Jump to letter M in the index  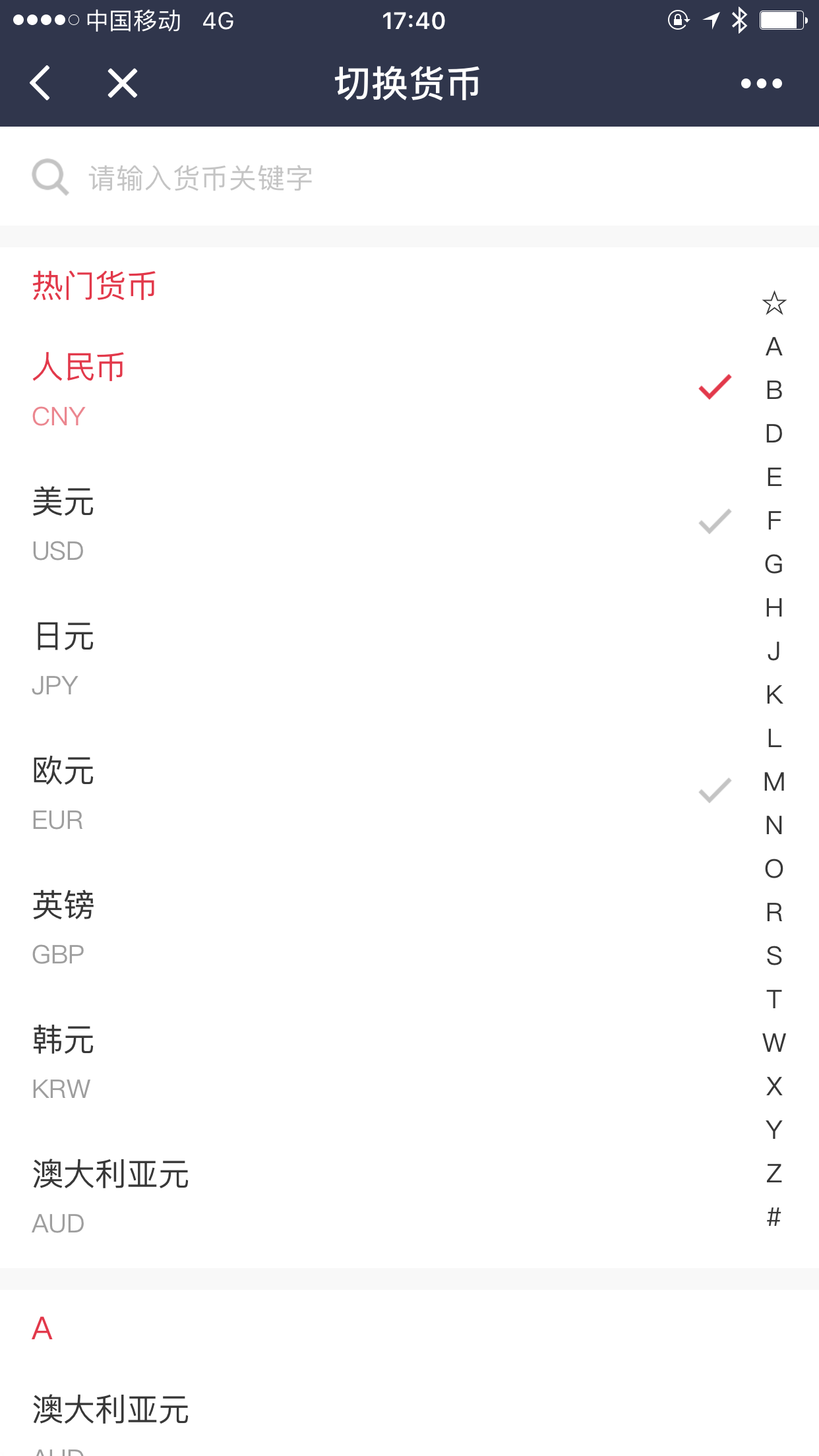pyautogui.click(x=774, y=782)
